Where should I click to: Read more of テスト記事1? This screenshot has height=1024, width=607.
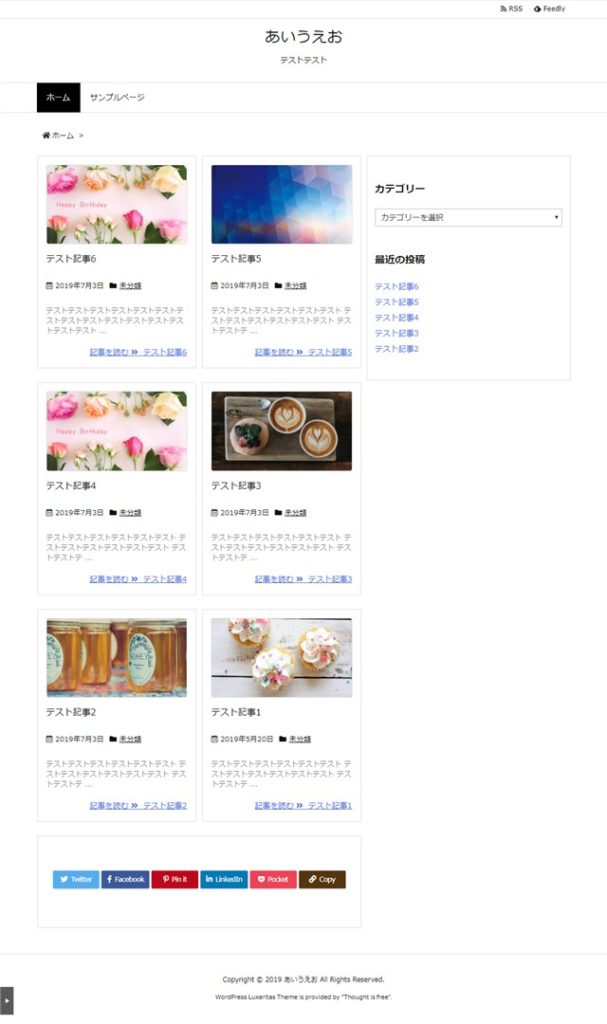click(x=303, y=805)
